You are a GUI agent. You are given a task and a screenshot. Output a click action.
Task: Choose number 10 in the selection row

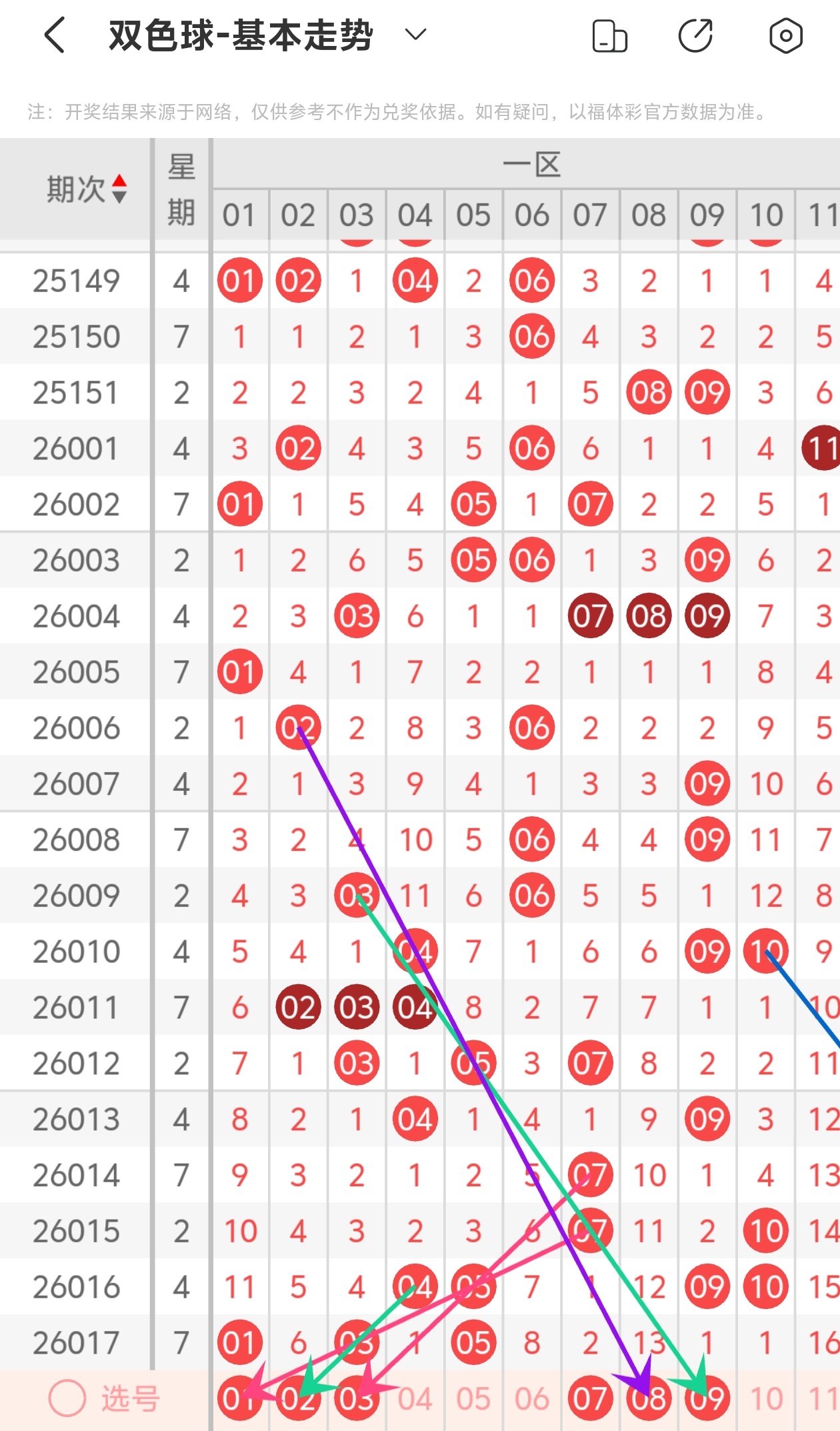coord(765,1398)
